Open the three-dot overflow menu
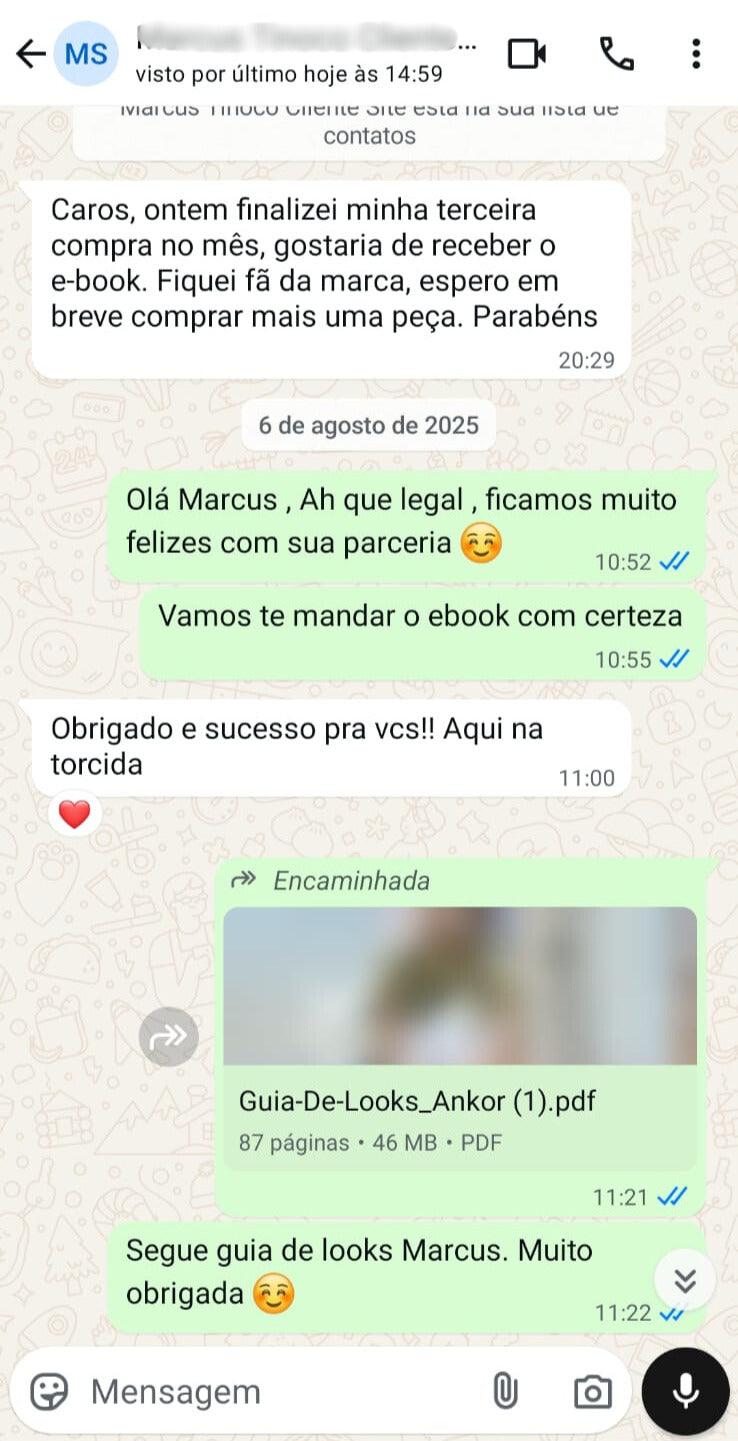 (696, 53)
